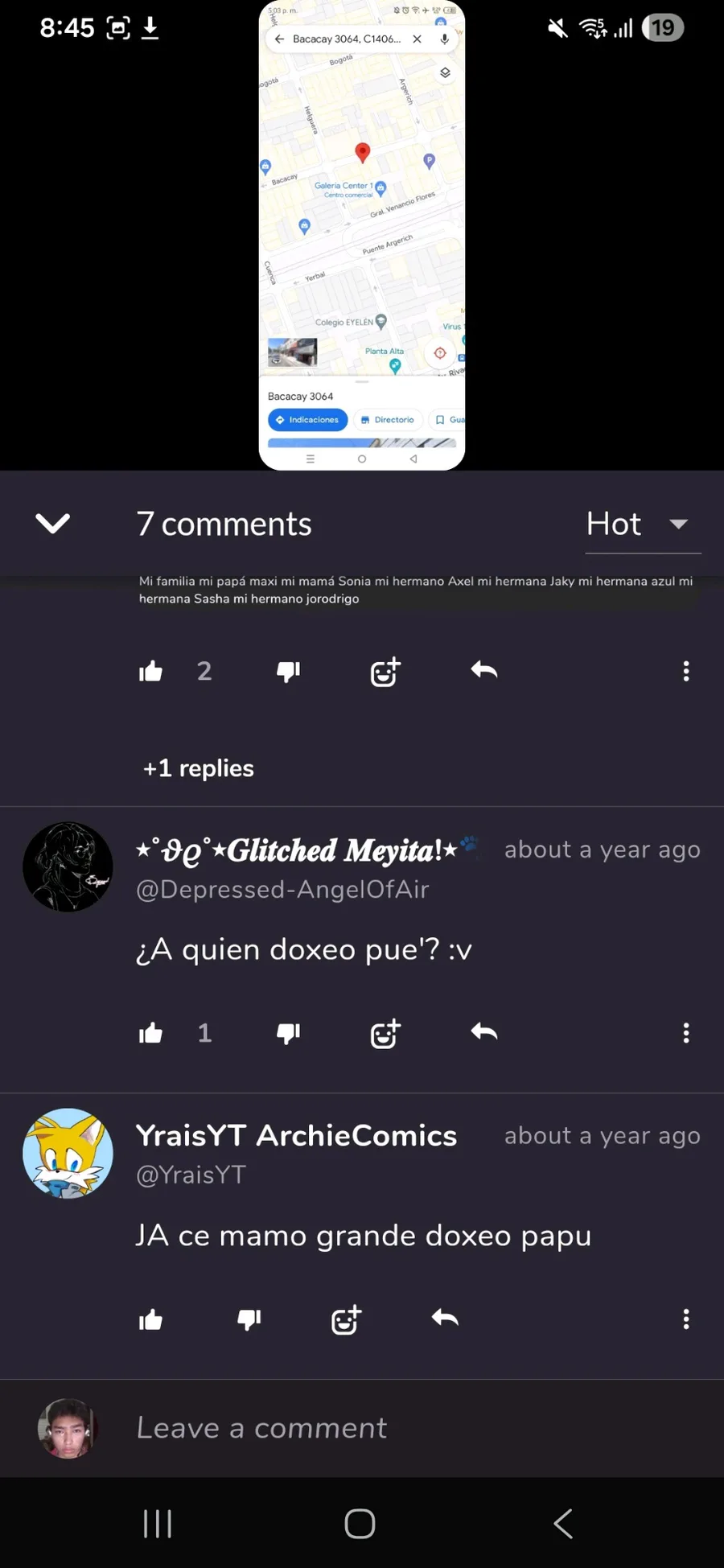Screen dimensions: 724x1568
Task: Reply to YraisYT ArchieComics' comment
Action: tap(445, 1318)
